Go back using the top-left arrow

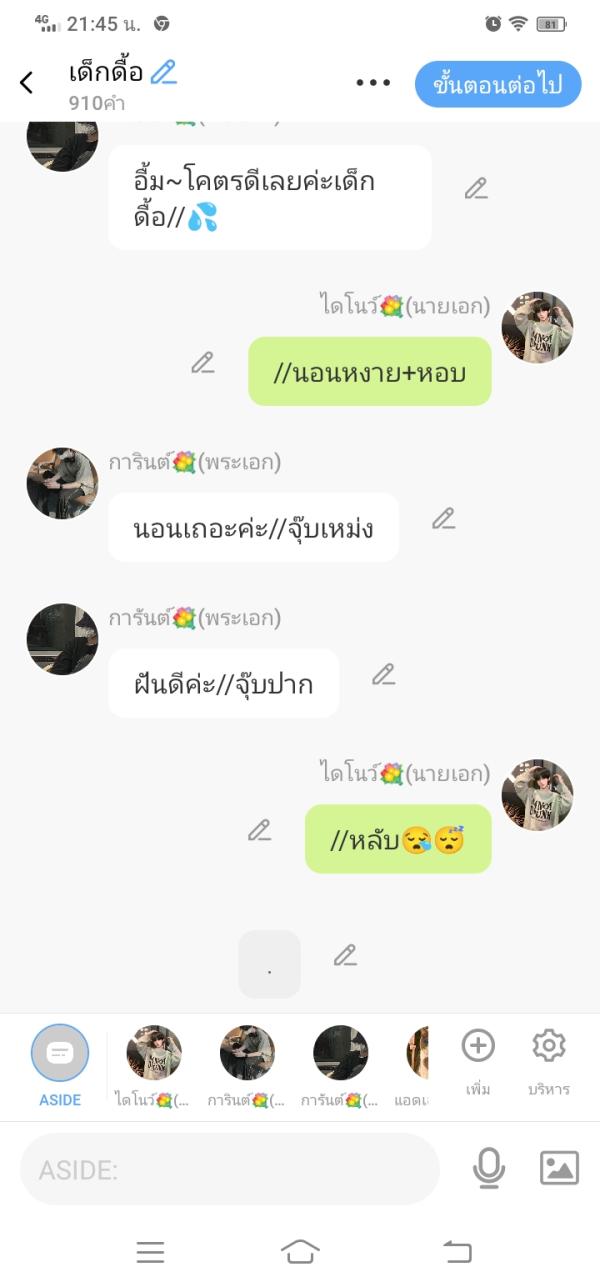pos(27,83)
